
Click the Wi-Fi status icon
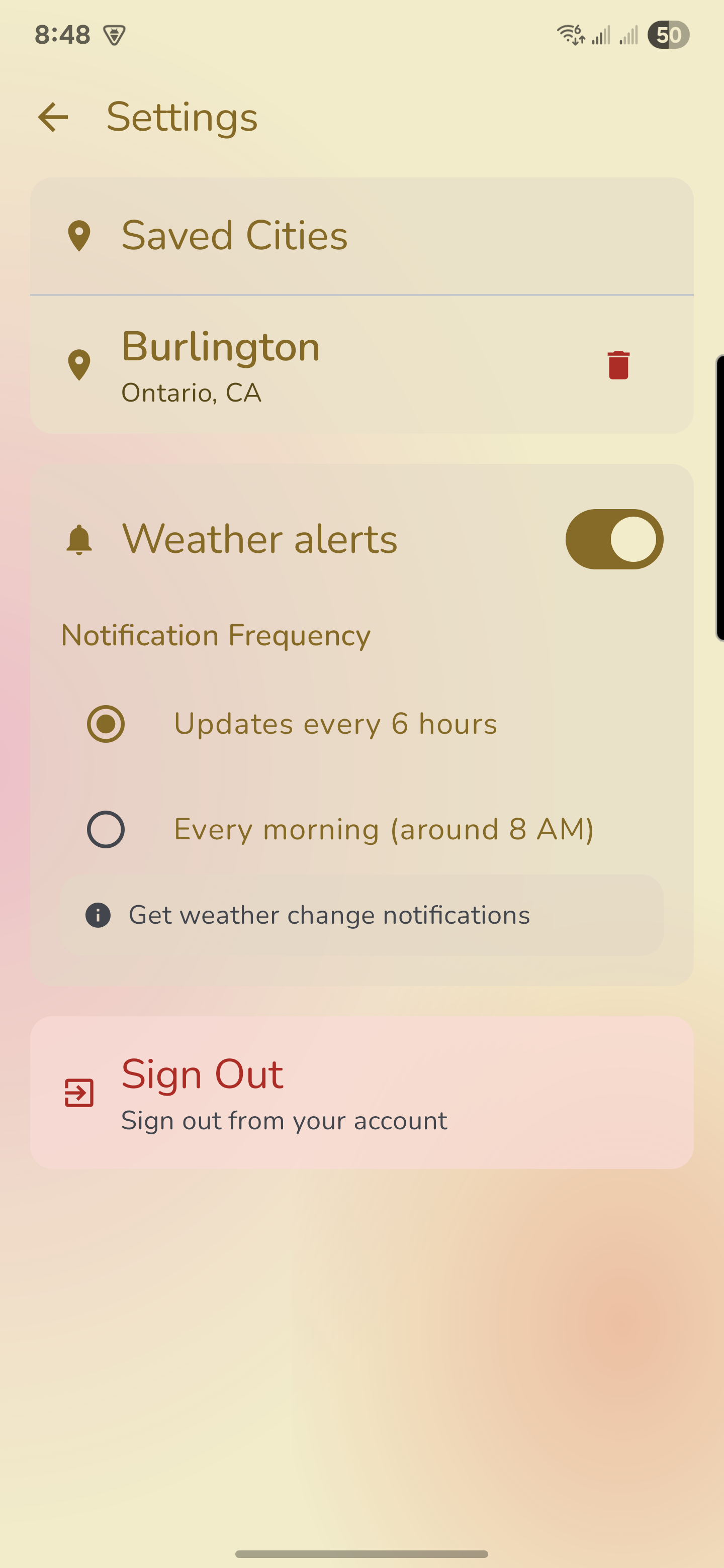point(571,35)
